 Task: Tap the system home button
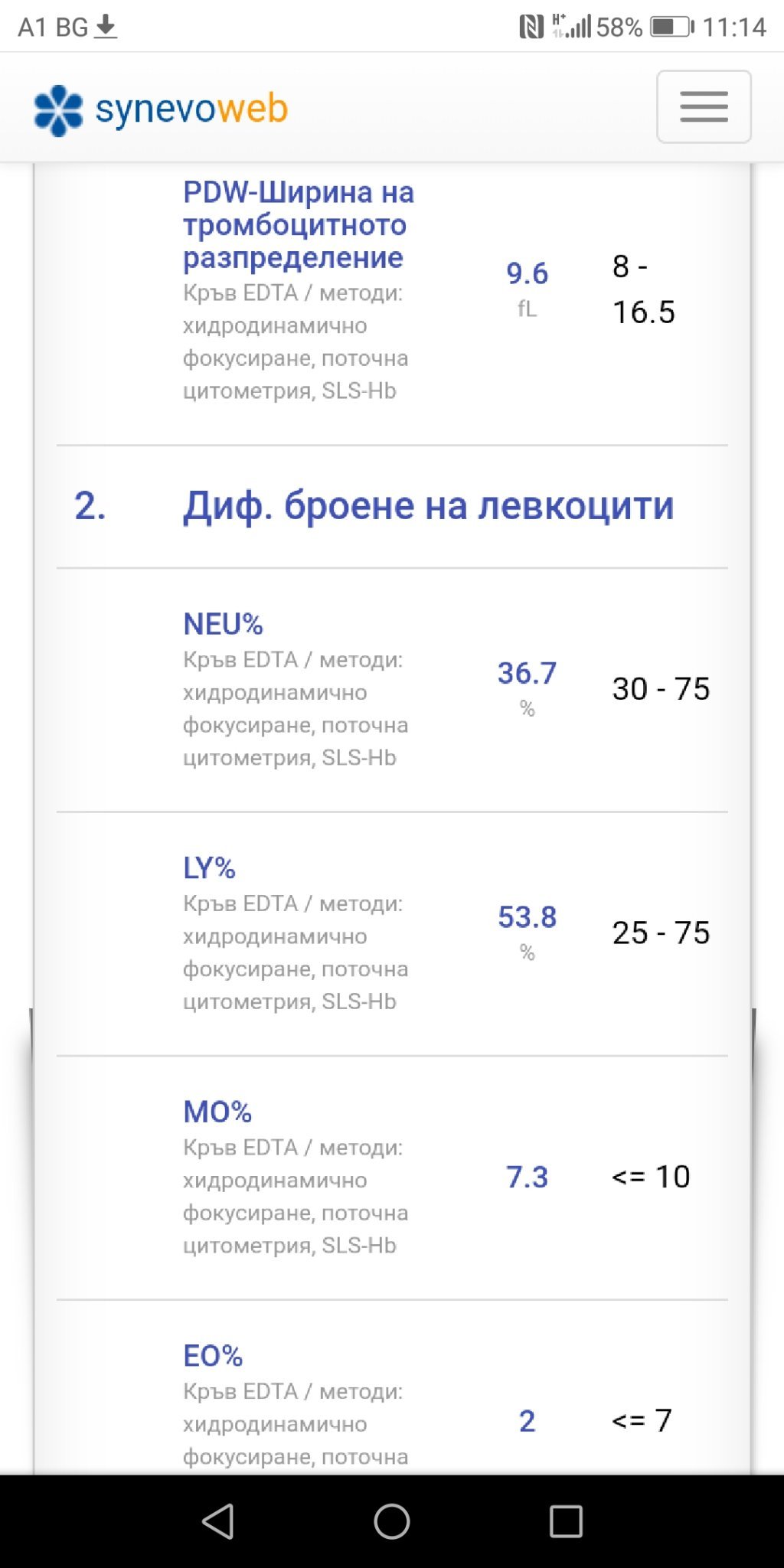(392, 1521)
